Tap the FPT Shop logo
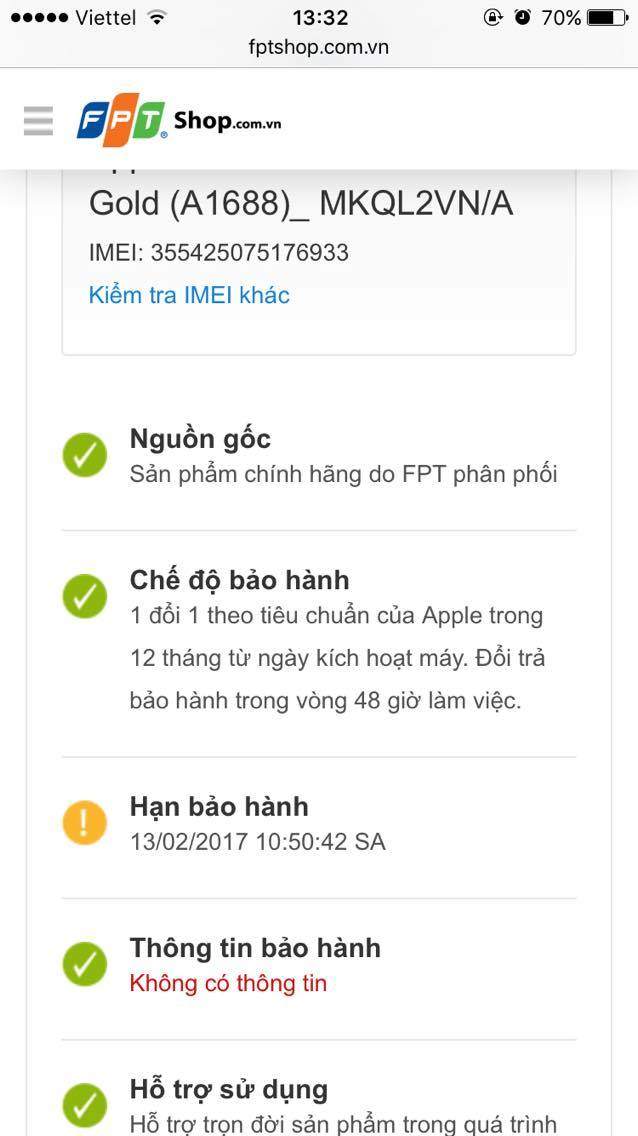638x1136 pixels. (x=179, y=120)
